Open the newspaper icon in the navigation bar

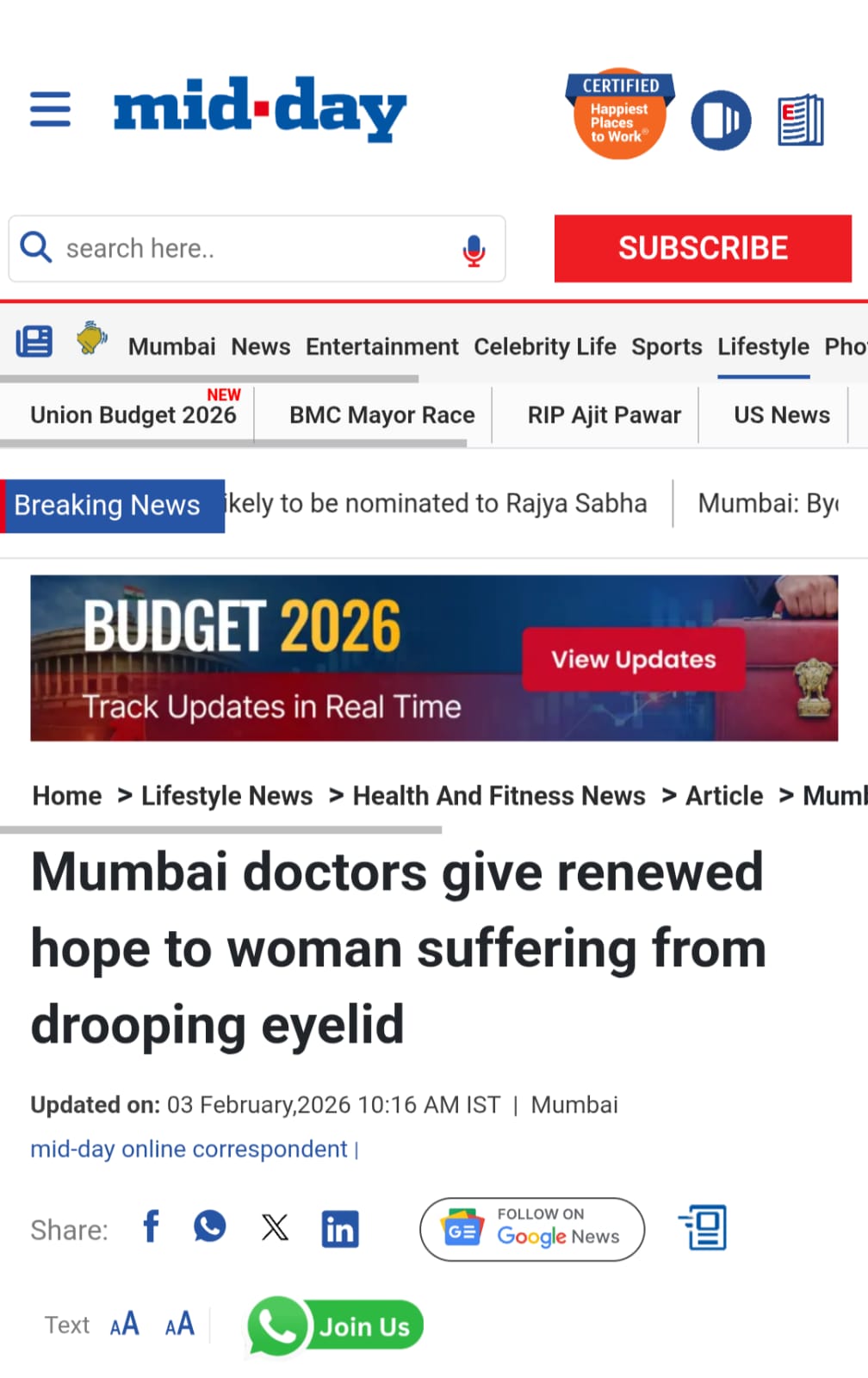(x=34, y=341)
